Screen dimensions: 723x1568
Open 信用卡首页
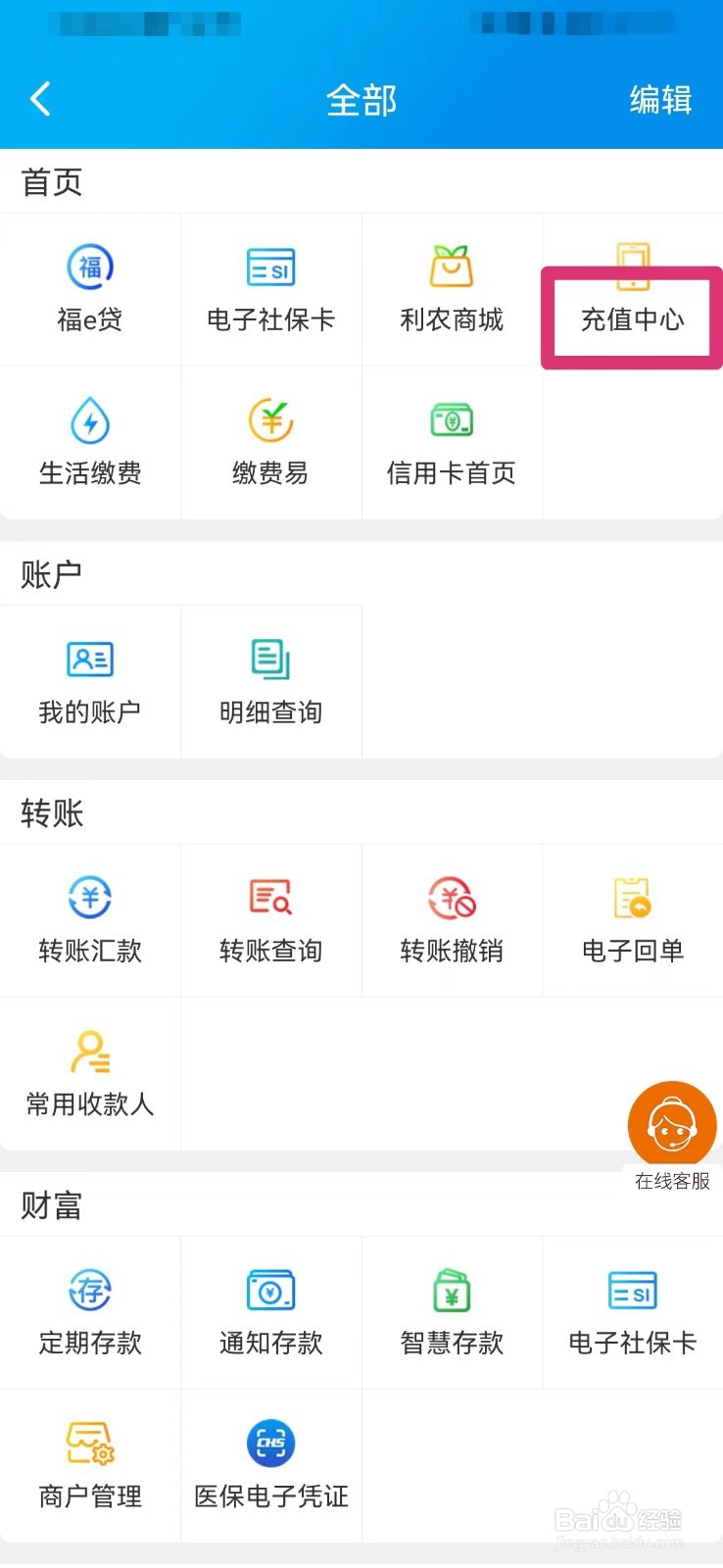(x=452, y=443)
